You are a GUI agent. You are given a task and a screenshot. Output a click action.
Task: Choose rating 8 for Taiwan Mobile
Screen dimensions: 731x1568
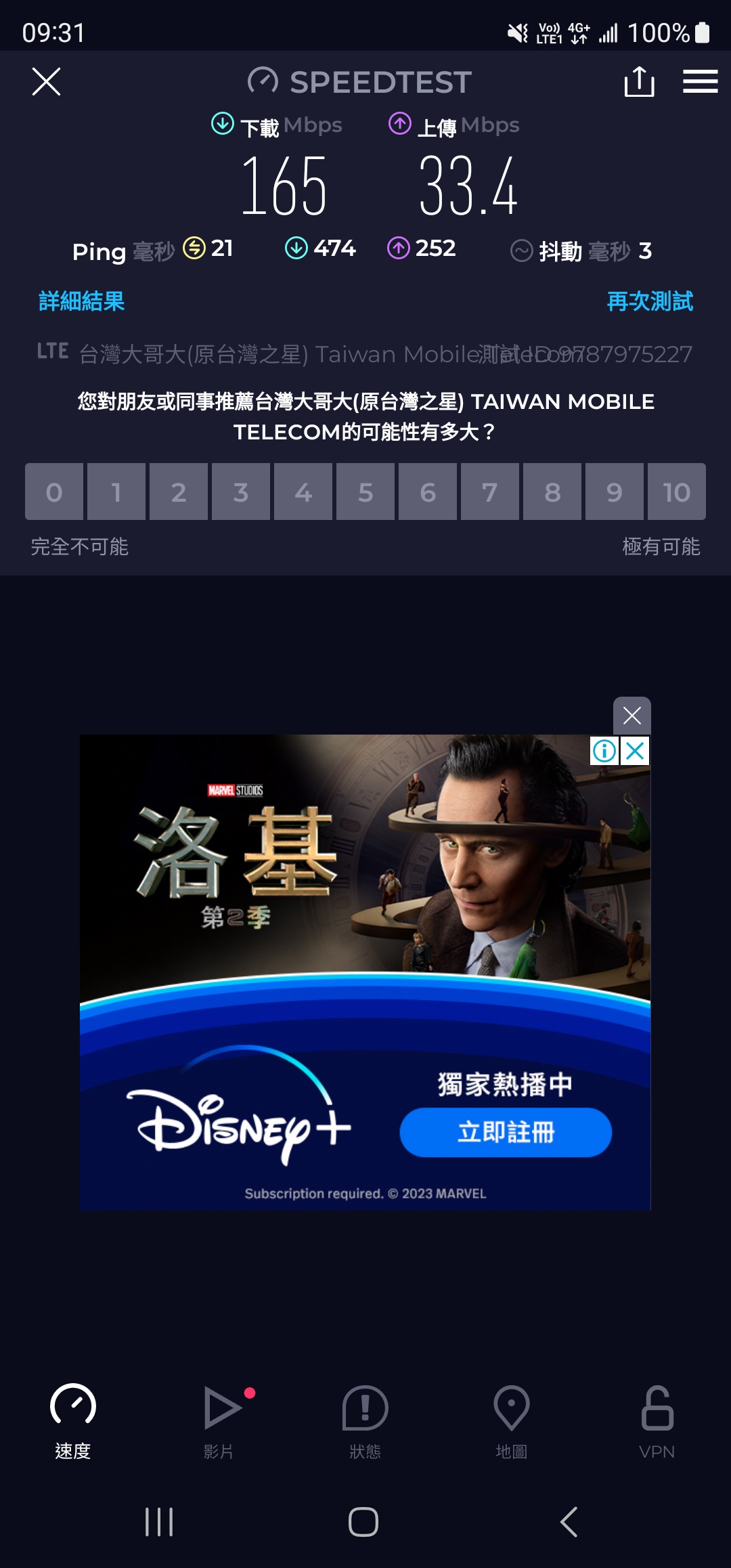552,492
